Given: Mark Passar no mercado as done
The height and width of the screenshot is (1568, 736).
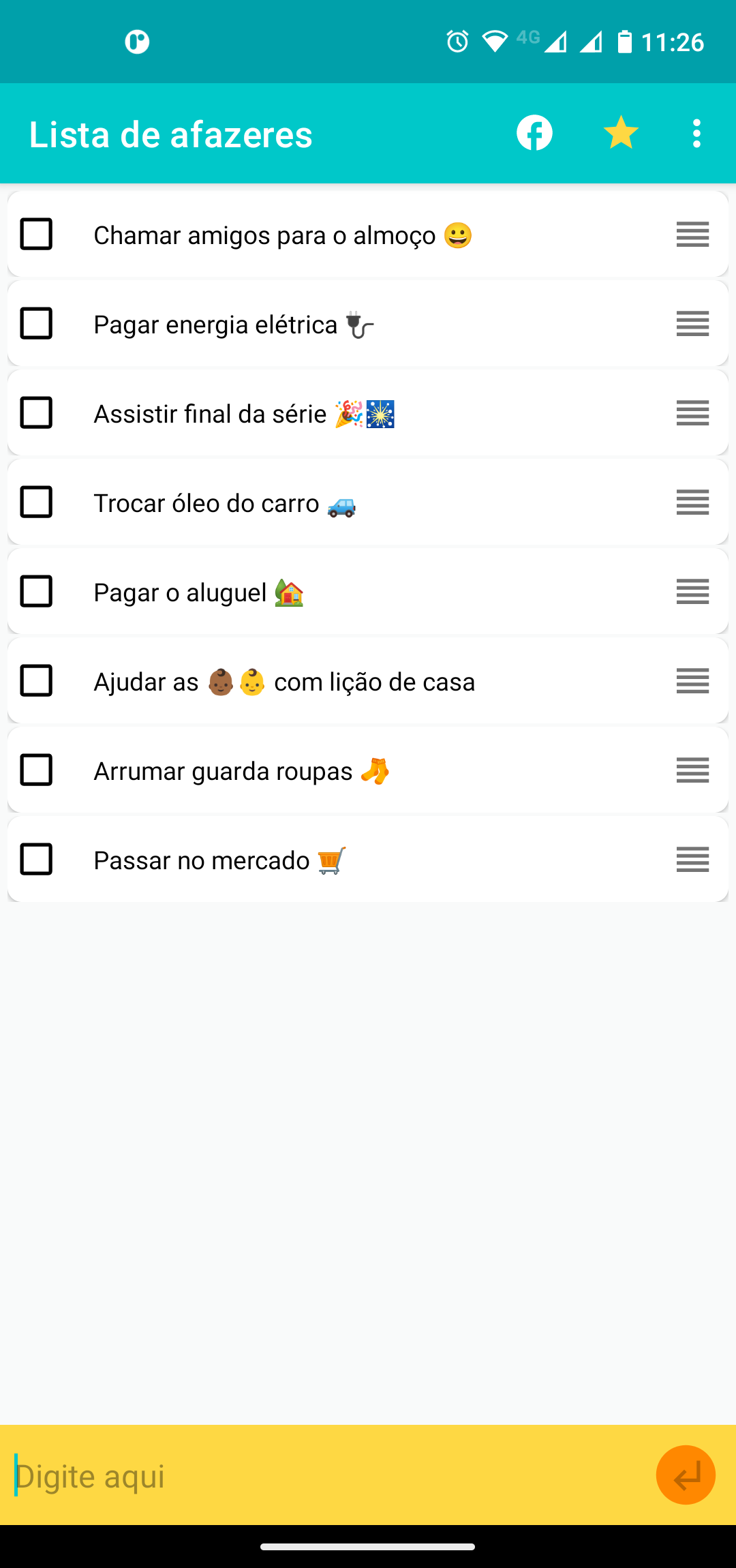Looking at the screenshot, I should coord(37,860).
